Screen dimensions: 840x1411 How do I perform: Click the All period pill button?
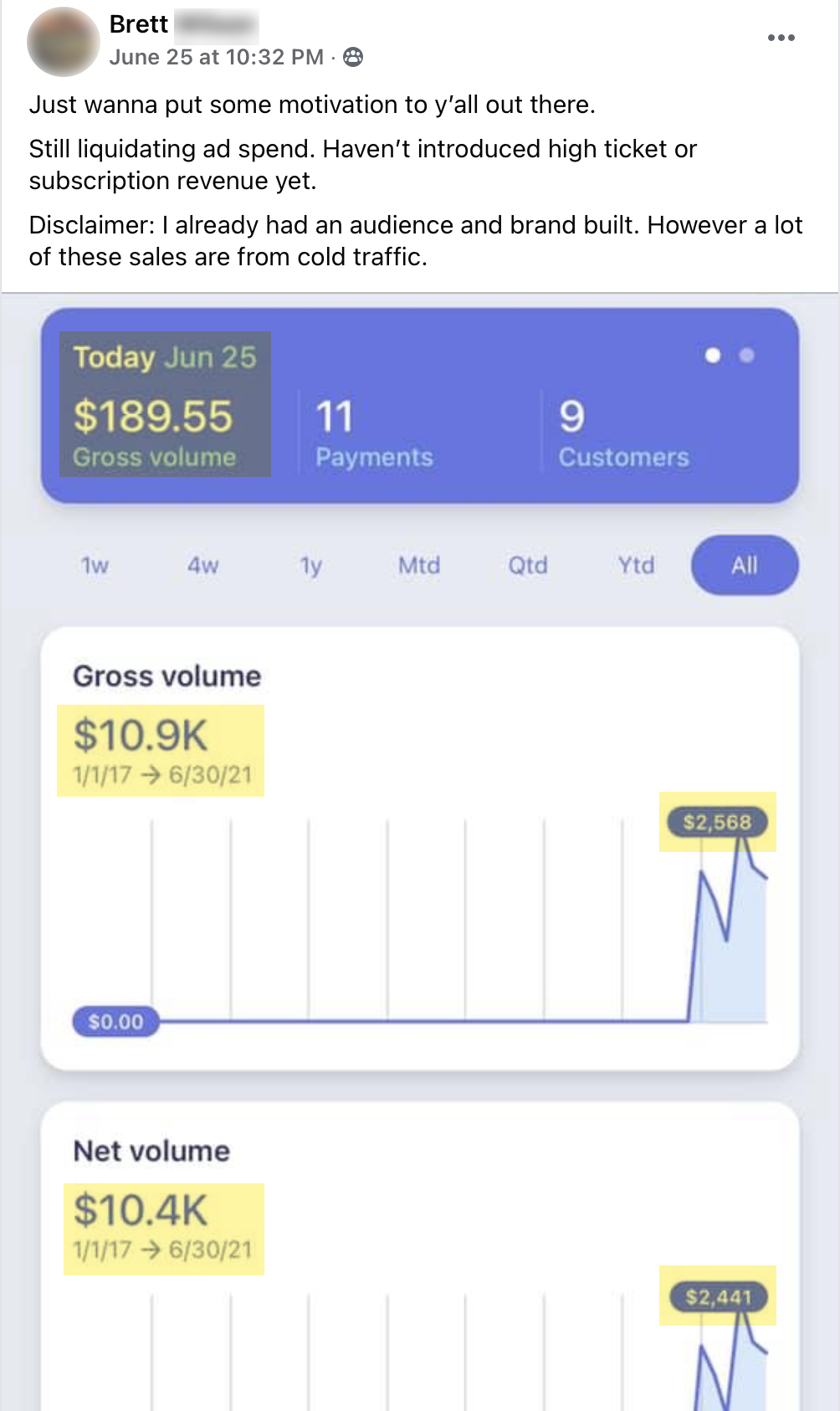pyautogui.click(x=744, y=565)
